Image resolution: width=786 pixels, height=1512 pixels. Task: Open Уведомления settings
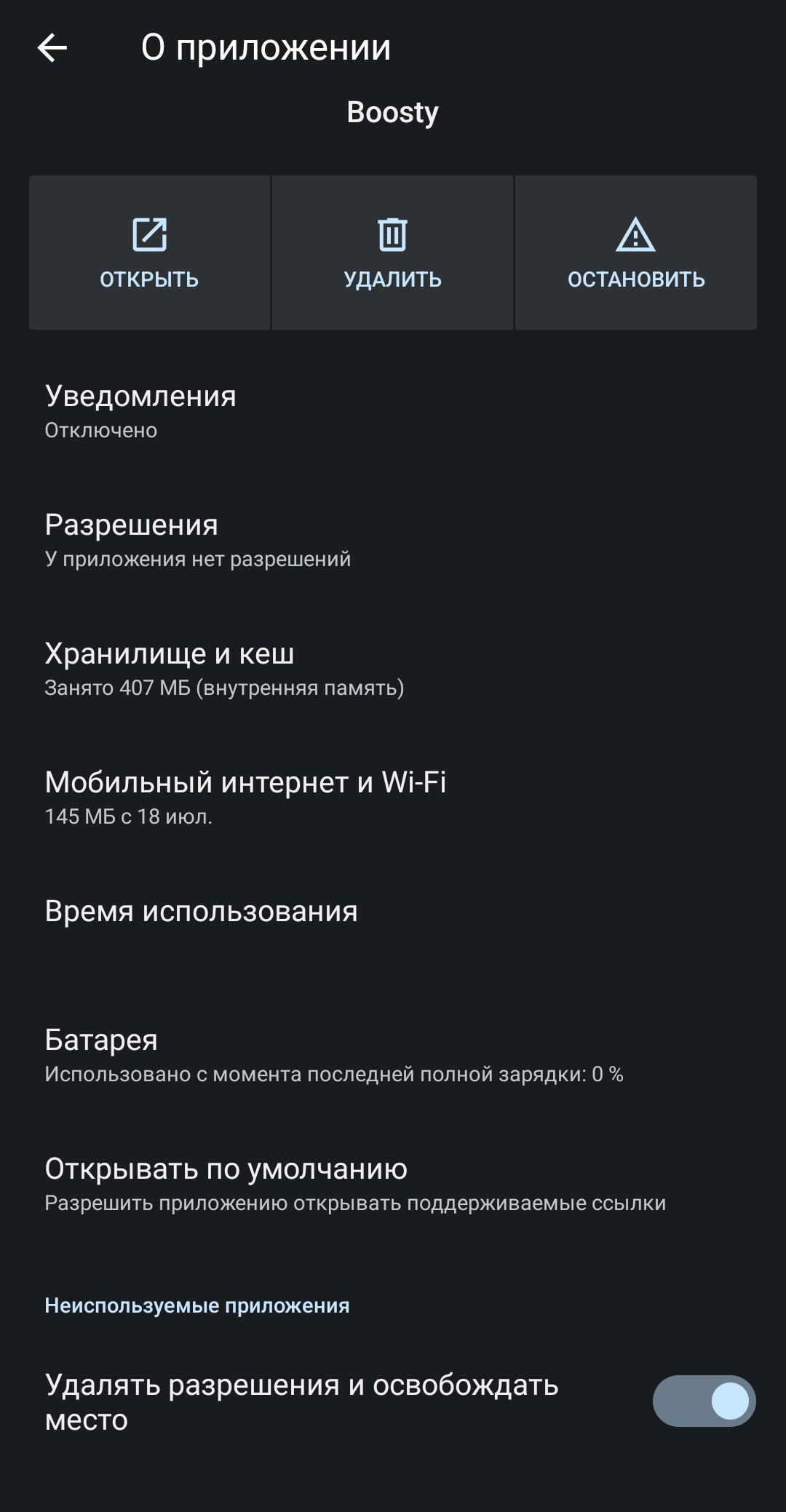(x=393, y=411)
